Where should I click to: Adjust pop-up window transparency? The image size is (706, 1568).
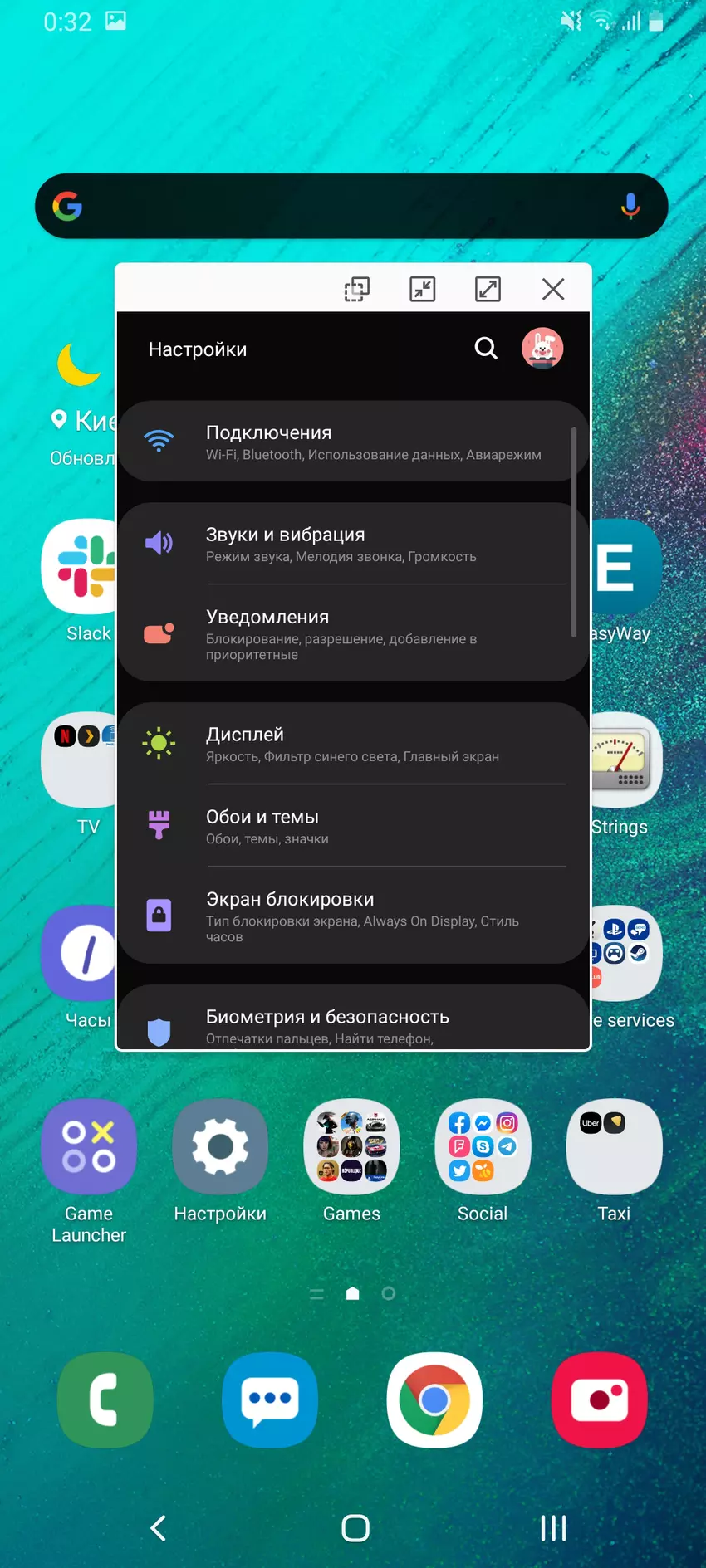(356, 289)
